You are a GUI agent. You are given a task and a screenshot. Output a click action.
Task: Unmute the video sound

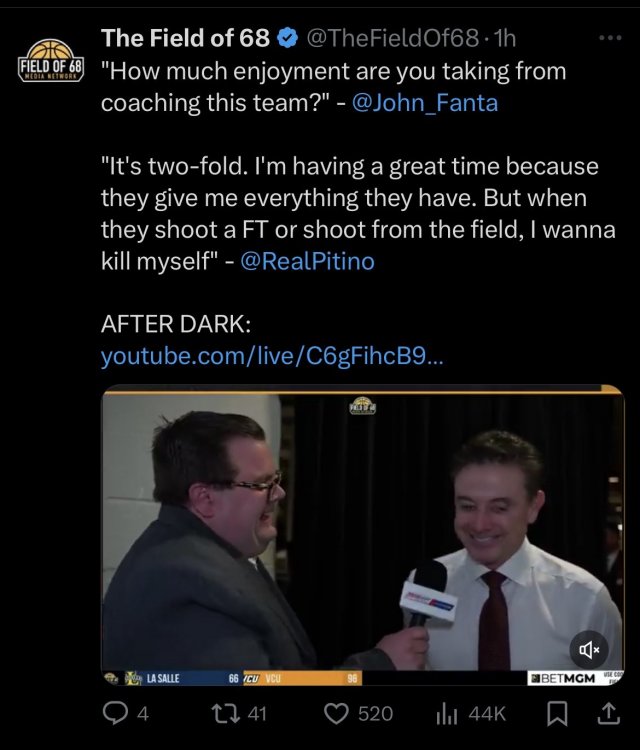tap(588, 648)
